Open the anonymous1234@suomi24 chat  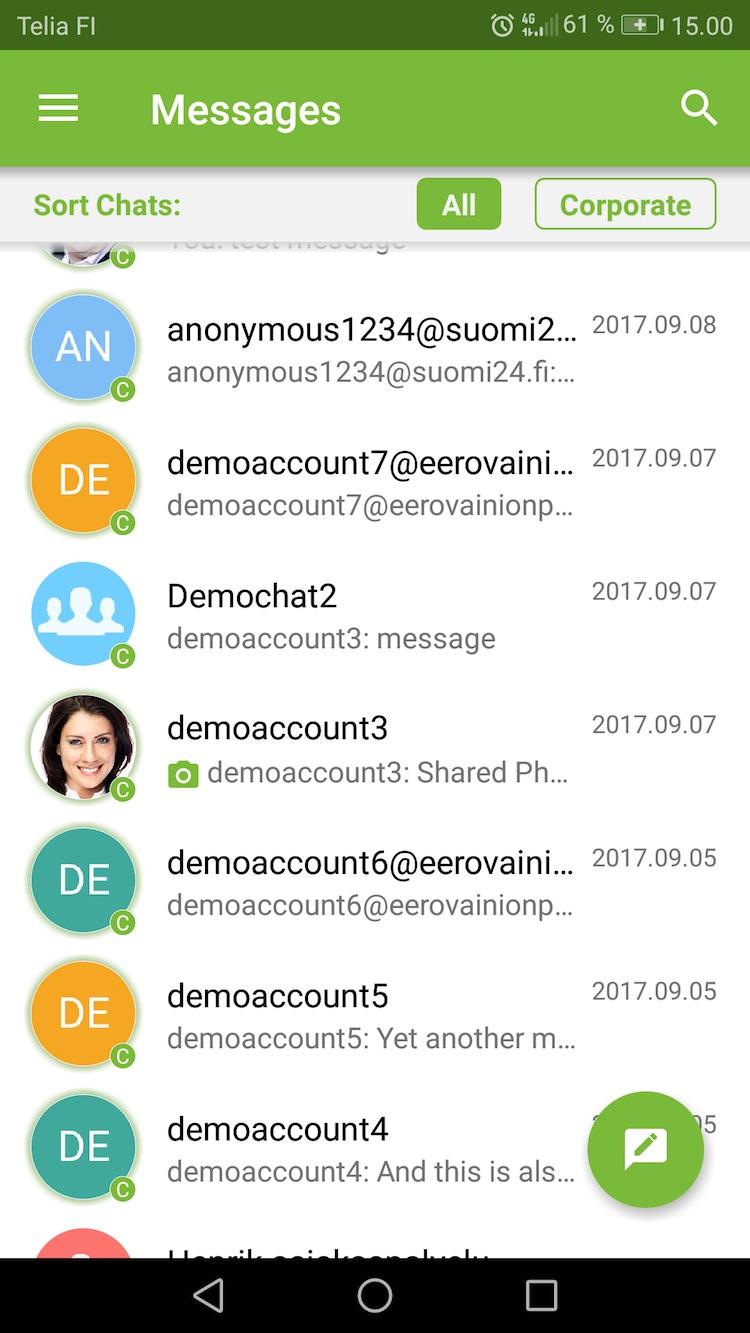coord(370,349)
